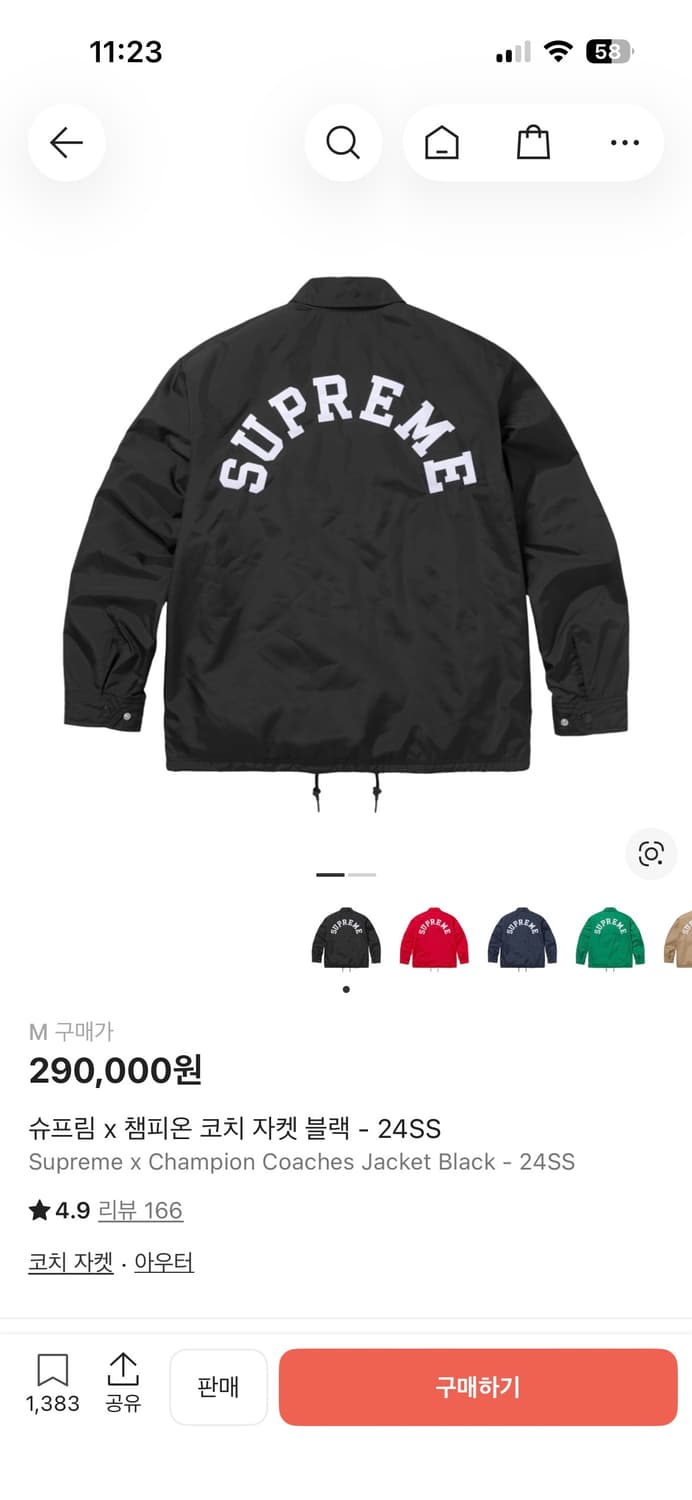This screenshot has height=1500, width=692.
Task: Share this product via 공유
Action: click(123, 1384)
